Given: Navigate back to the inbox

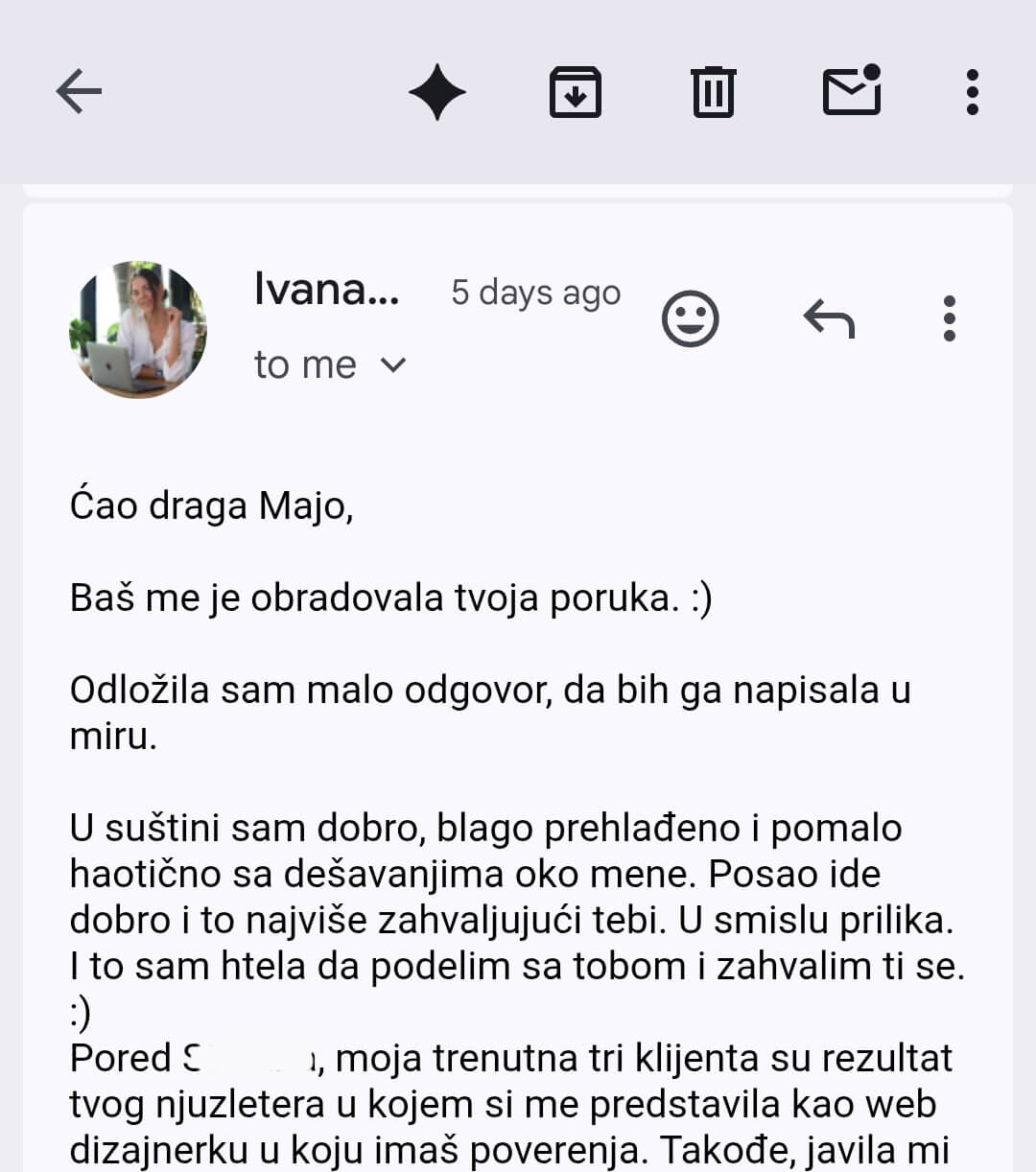Looking at the screenshot, I should point(80,91).
